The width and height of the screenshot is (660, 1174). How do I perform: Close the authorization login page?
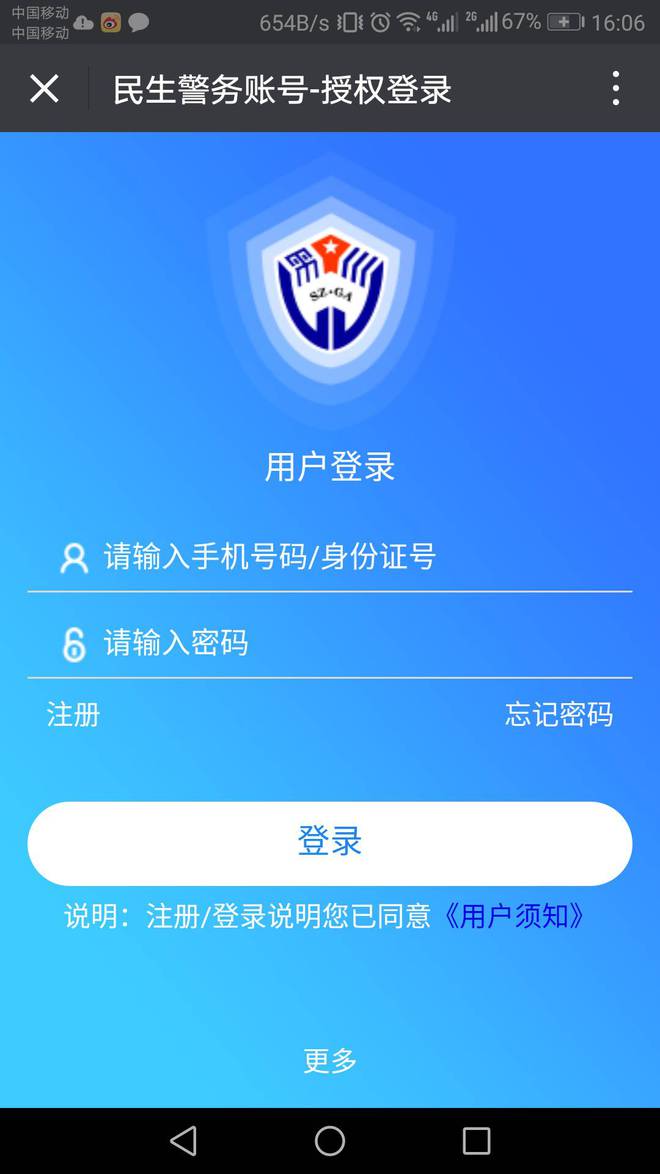click(x=44, y=89)
